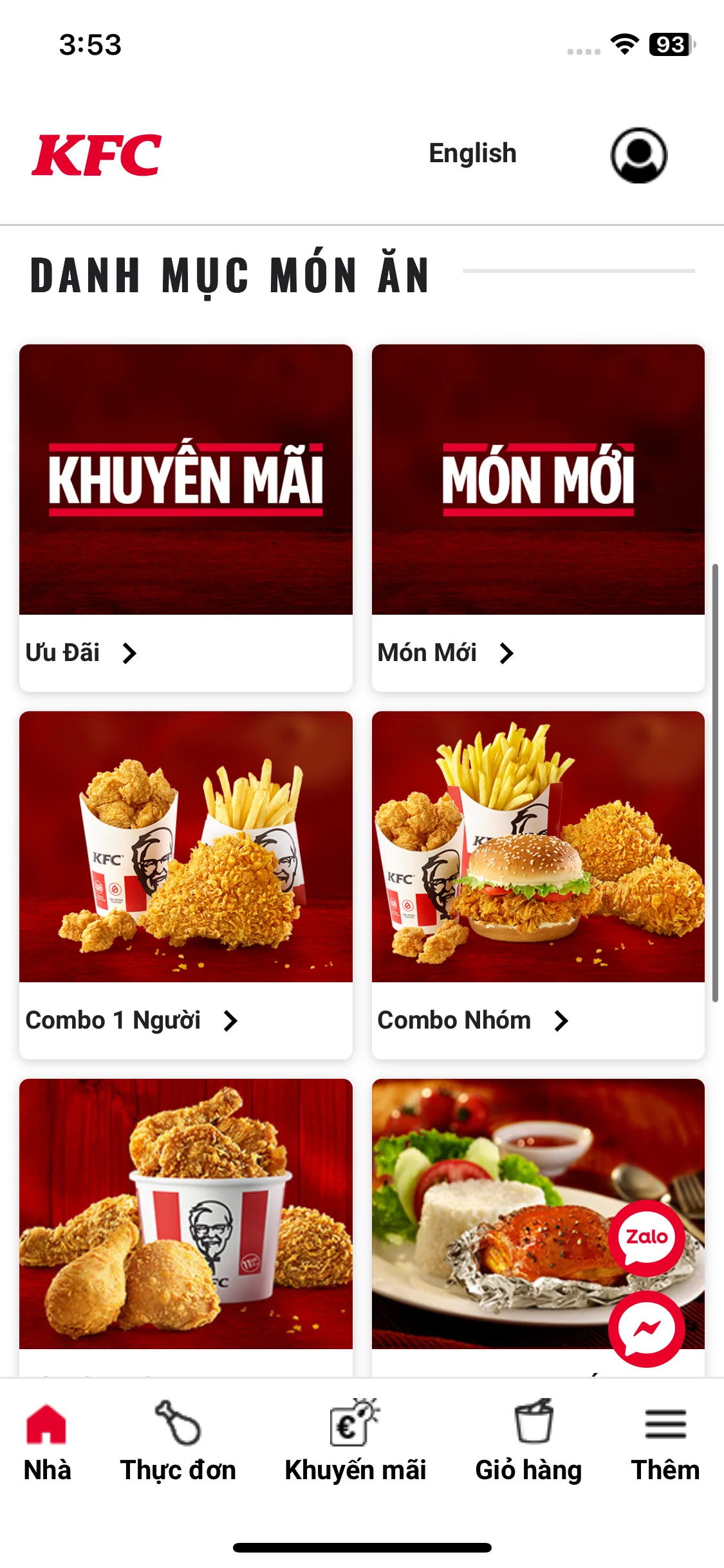
Task: Browse the Món Mới category
Action: [538, 518]
